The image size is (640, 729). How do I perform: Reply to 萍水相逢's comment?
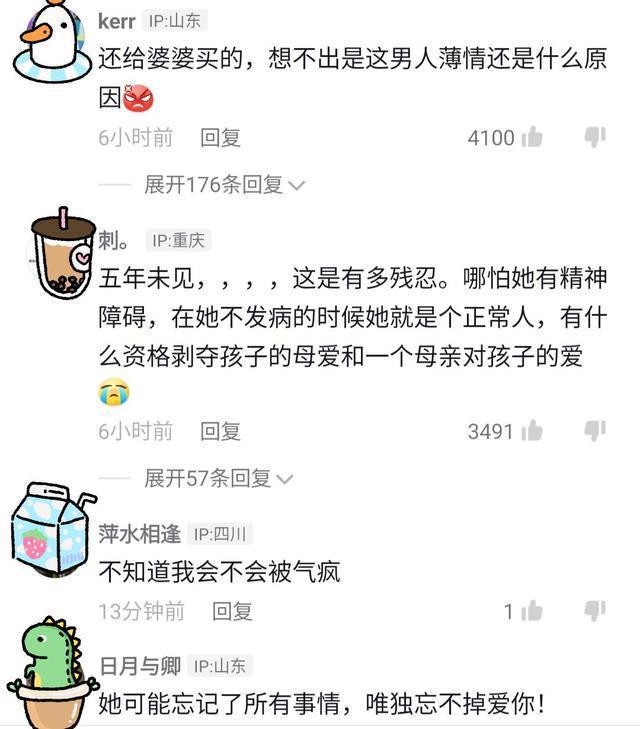coord(232,611)
